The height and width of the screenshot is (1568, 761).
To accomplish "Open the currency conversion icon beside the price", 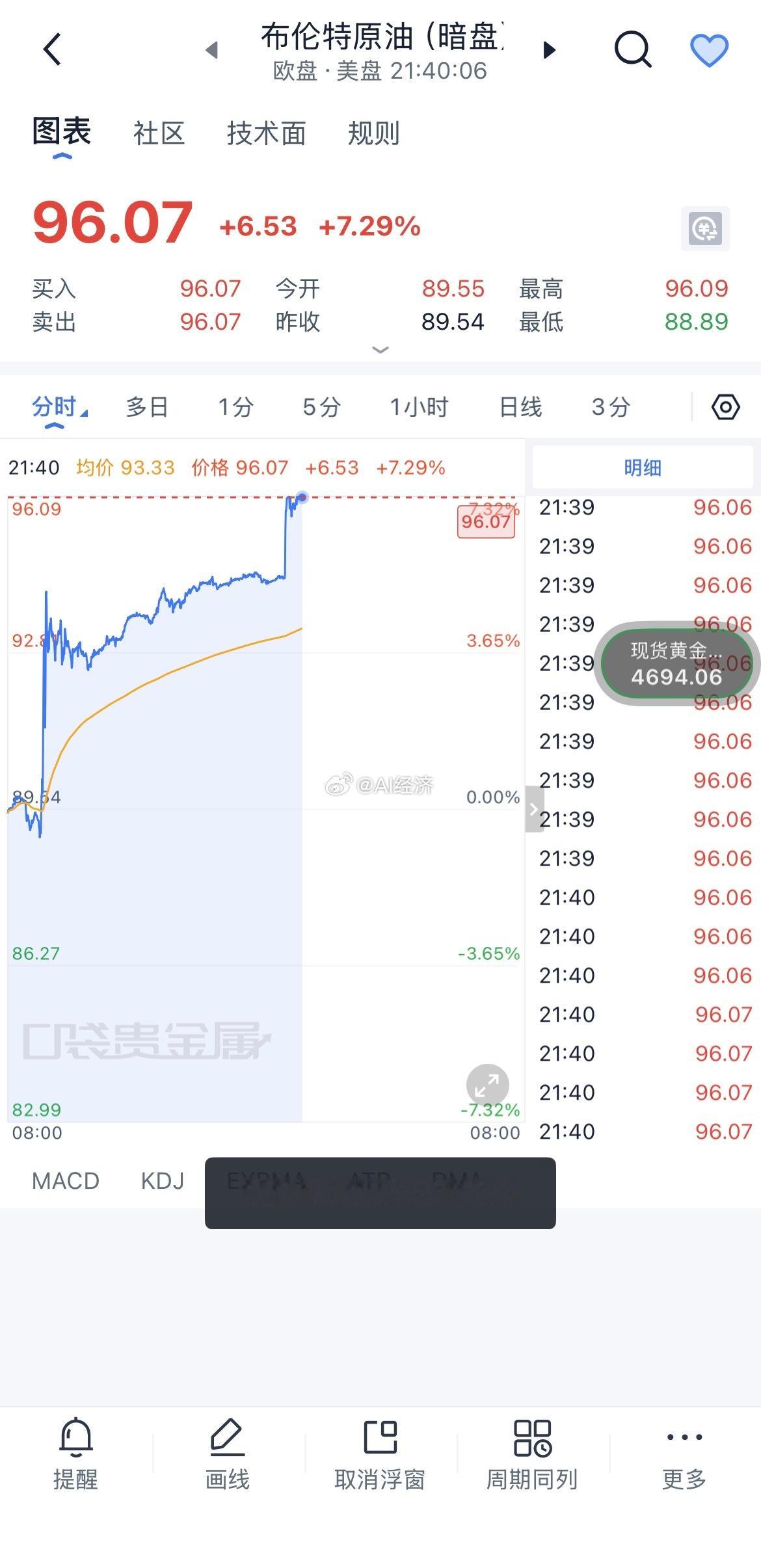I will coord(704,227).
